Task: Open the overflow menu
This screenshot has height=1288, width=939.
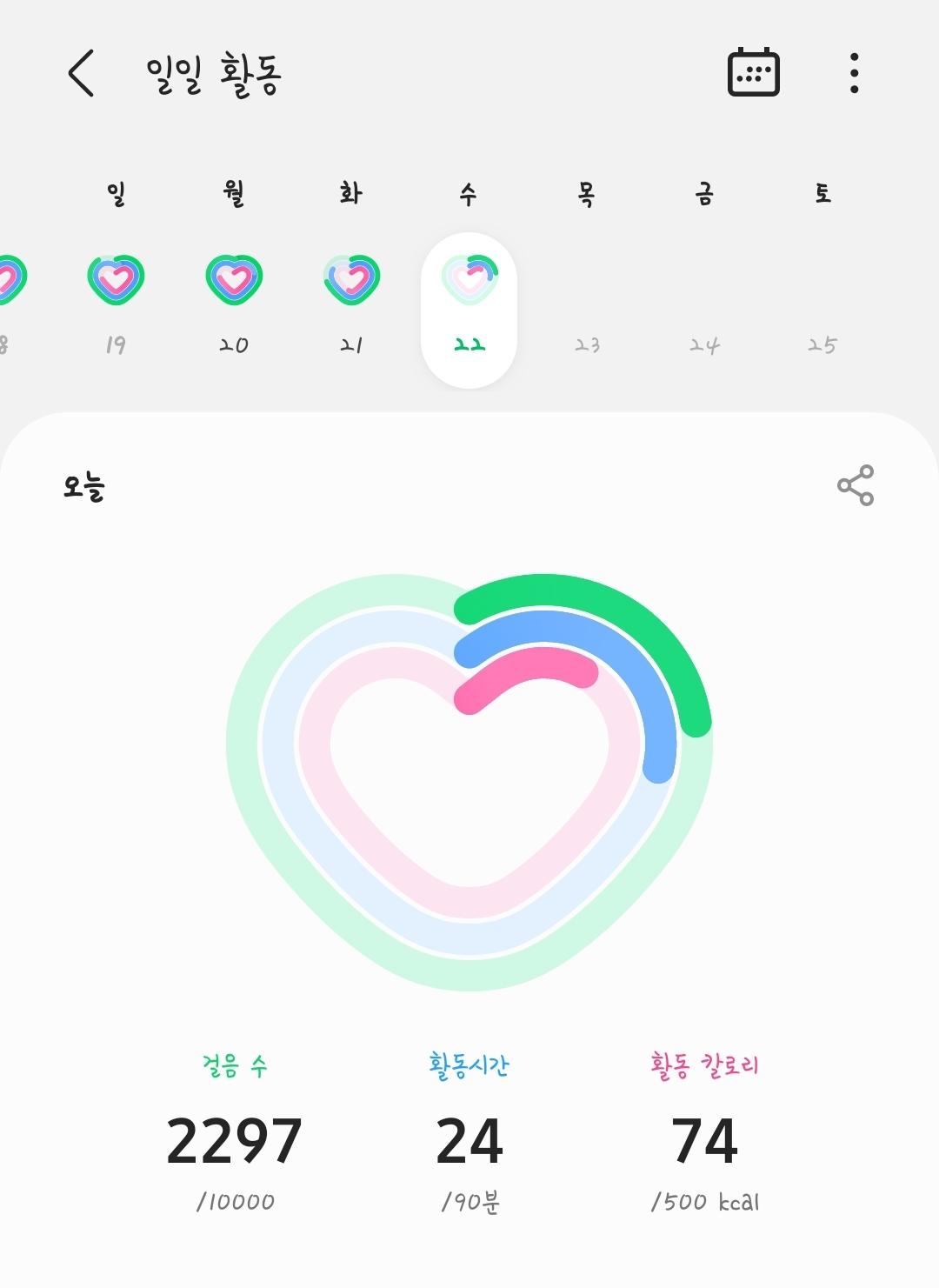Action: (854, 73)
